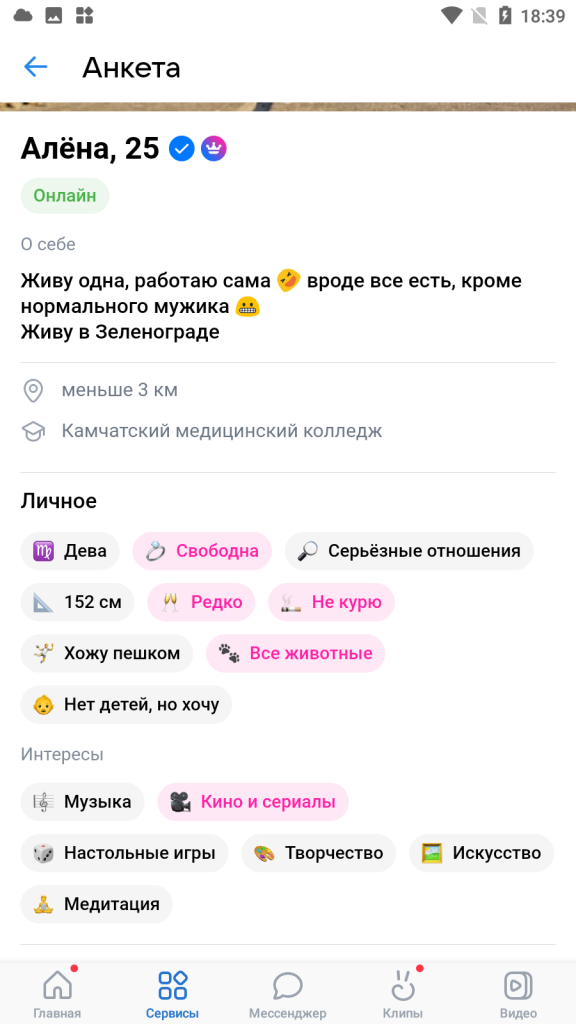This screenshot has width=576, height=1024.
Task: Open the Видео tab
Action: click(x=519, y=993)
